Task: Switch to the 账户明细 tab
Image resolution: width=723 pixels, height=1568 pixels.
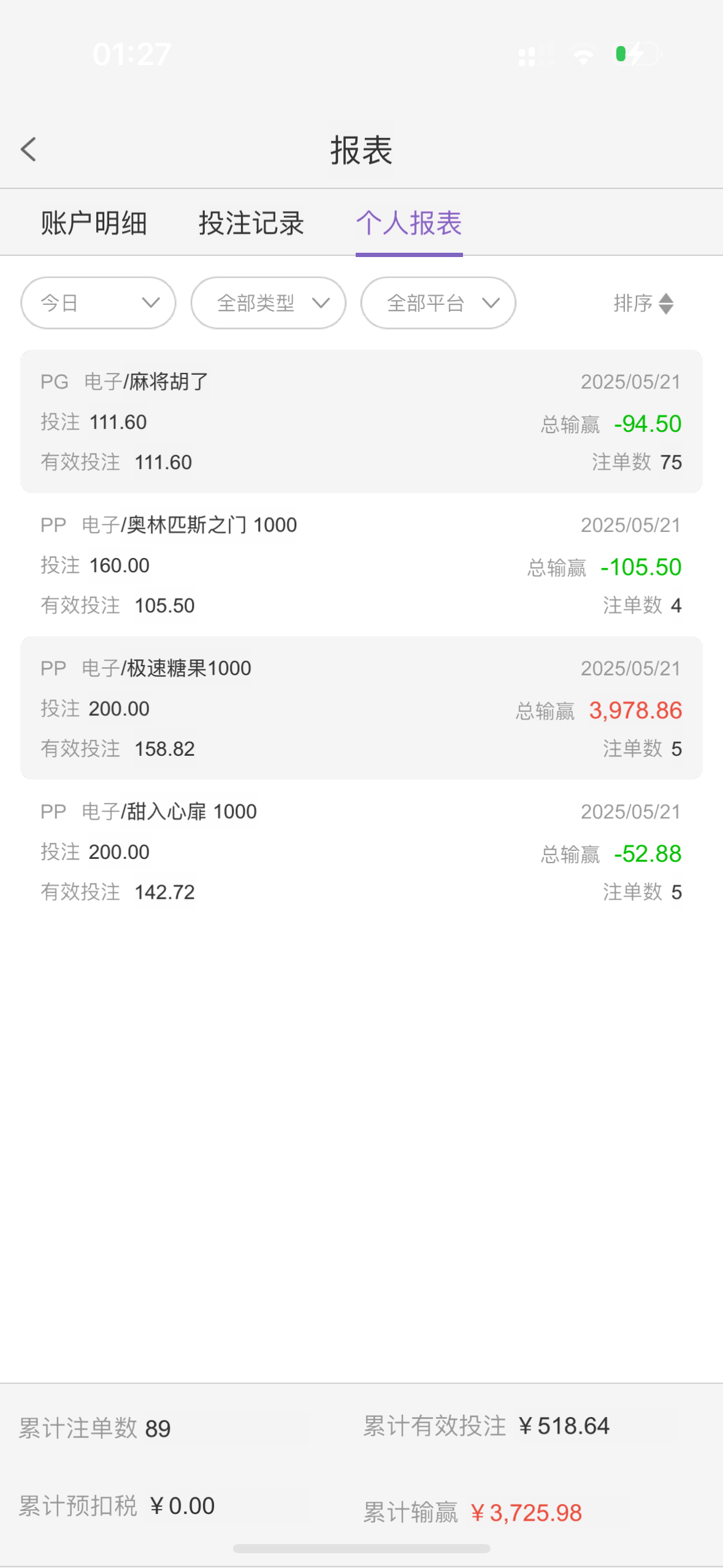Action: (x=94, y=223)
